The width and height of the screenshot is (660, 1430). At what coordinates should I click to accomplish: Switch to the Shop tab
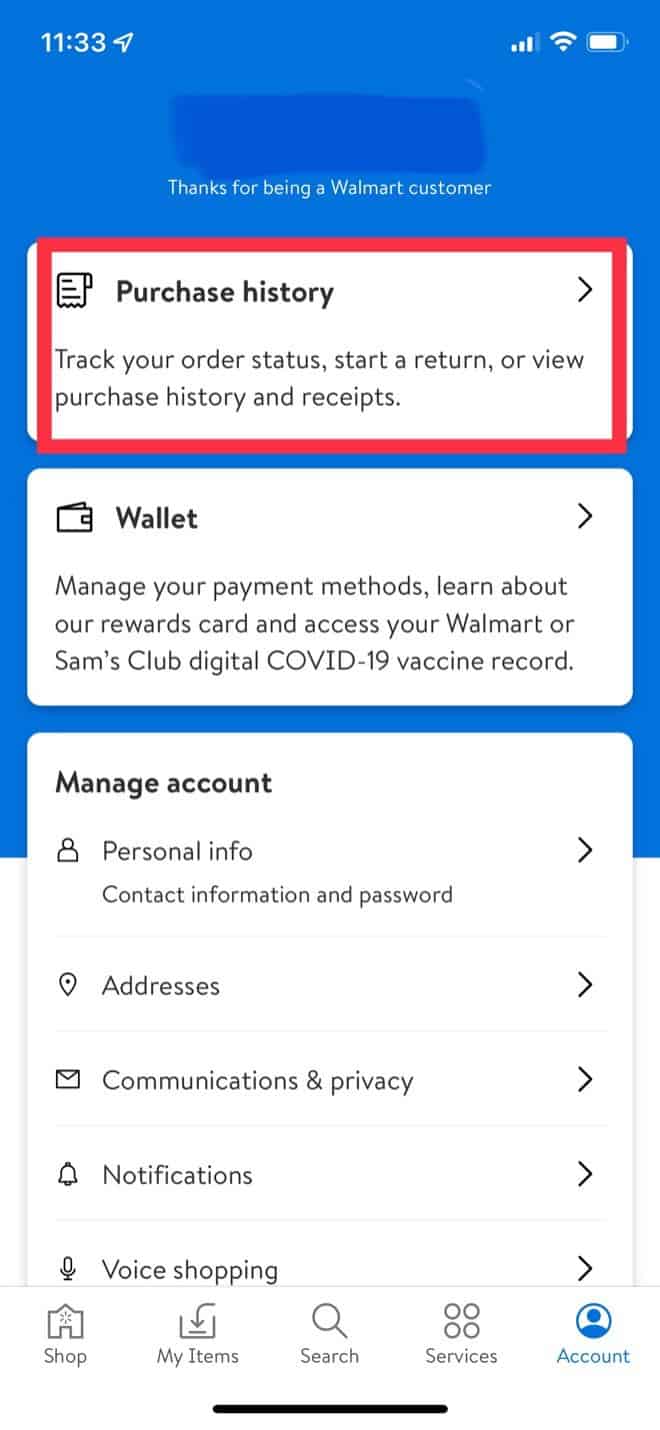66,1335
